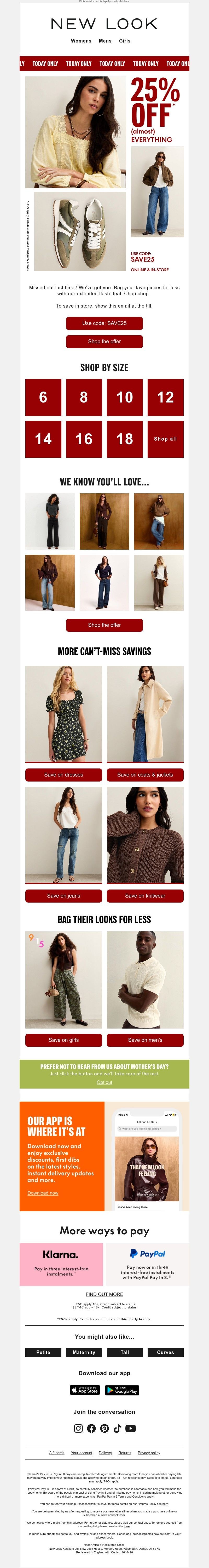Open FIND OUT MORE payment link
Image resolution: width=209 pixels, height=1568 pixels.
[x=104, y=1294]
